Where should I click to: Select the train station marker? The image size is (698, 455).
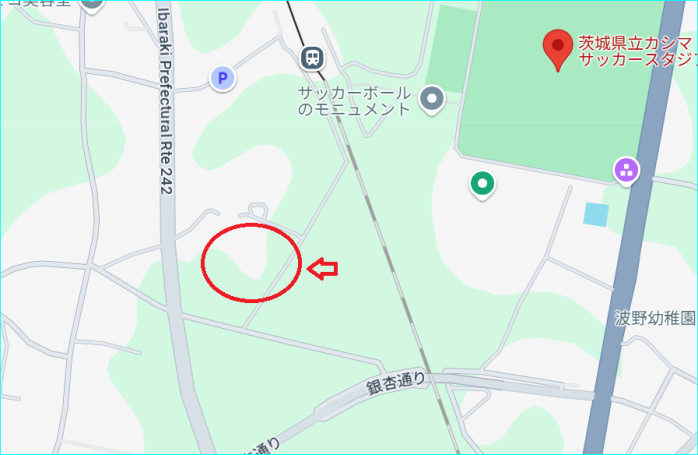point(313,57)
